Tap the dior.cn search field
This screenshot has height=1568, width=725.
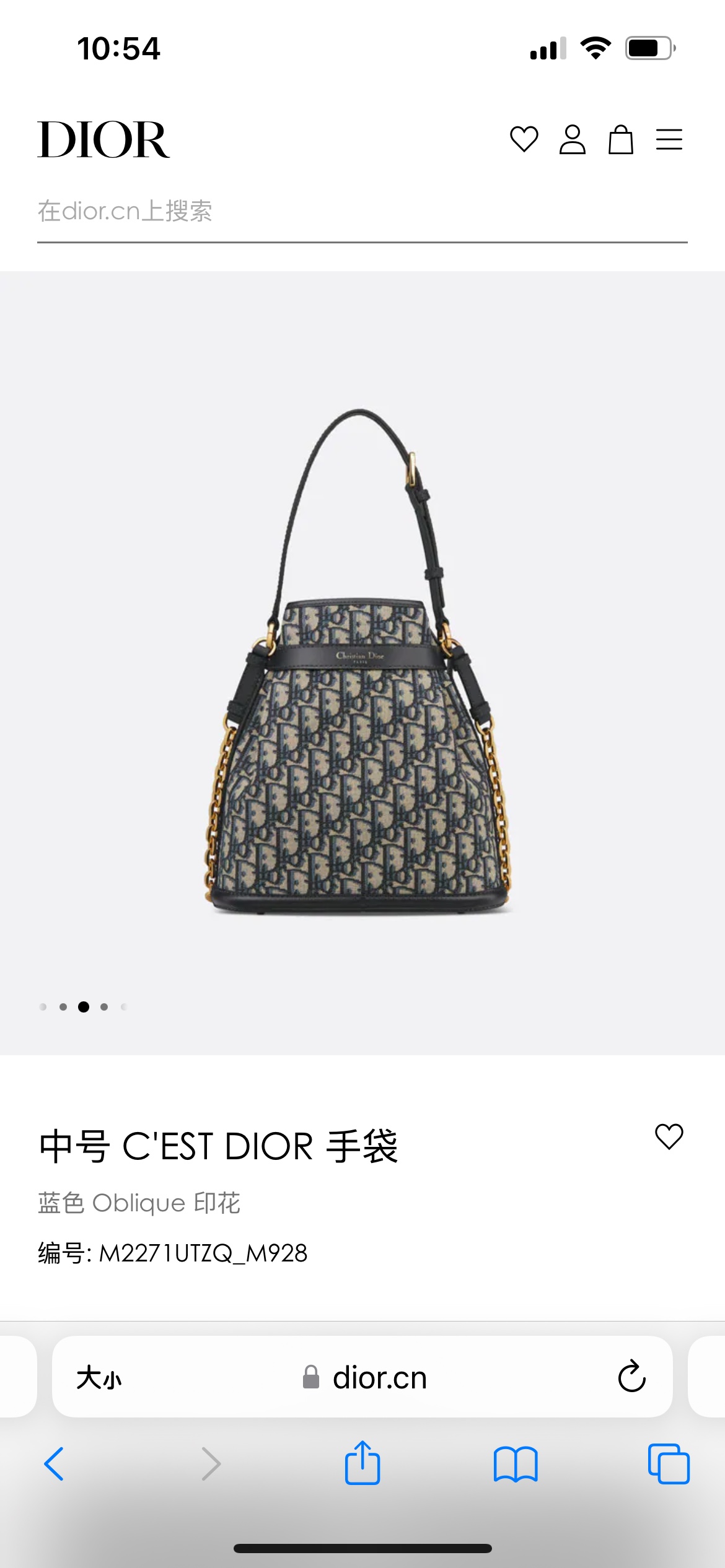click(x=362, y=212)
